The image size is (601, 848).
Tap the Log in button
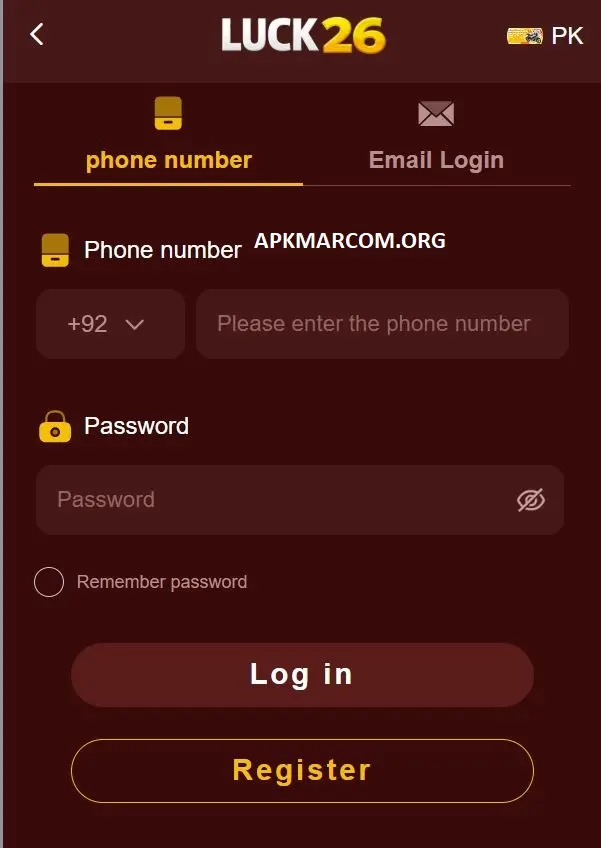302,674
